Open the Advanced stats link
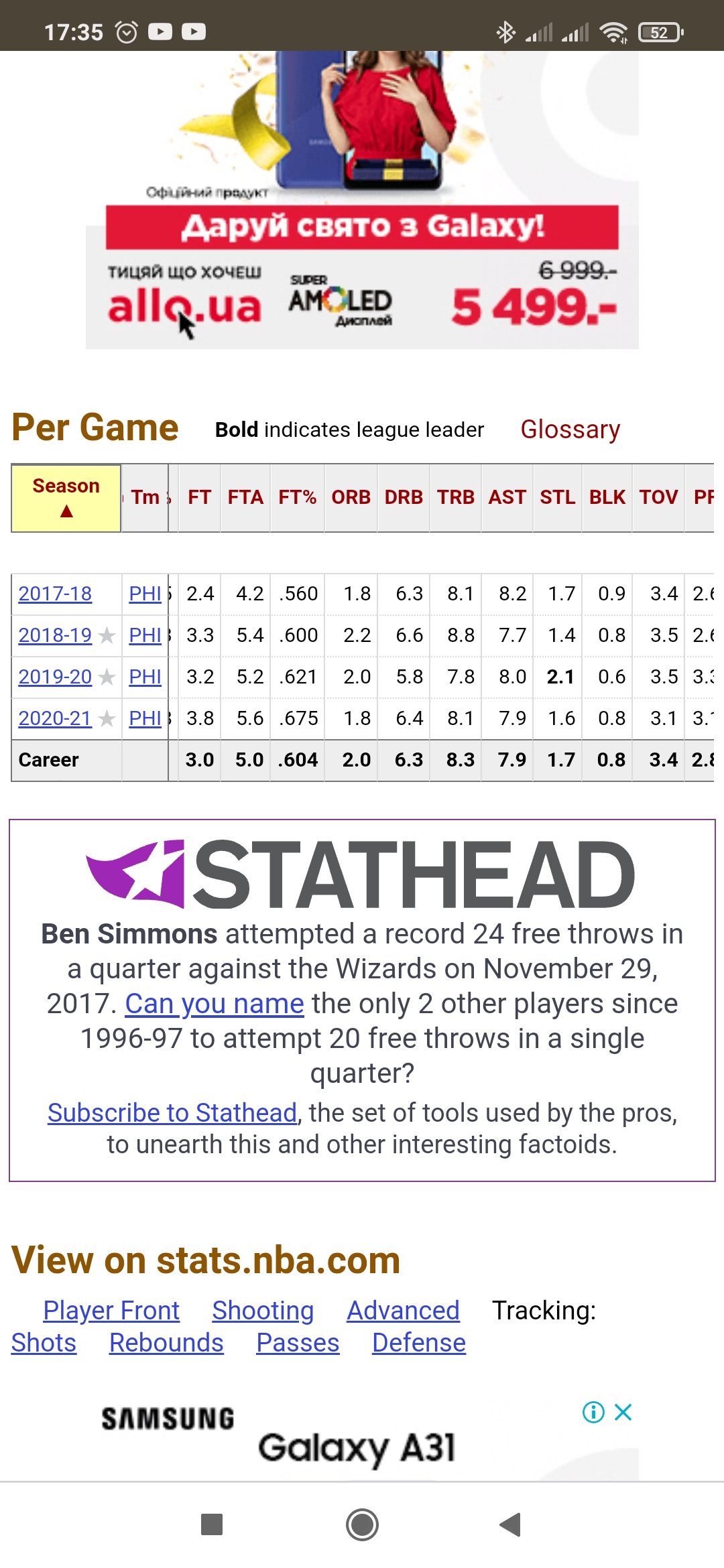Image resolution: width=724 pixels, height=1568 pixels. (403, 1311)
